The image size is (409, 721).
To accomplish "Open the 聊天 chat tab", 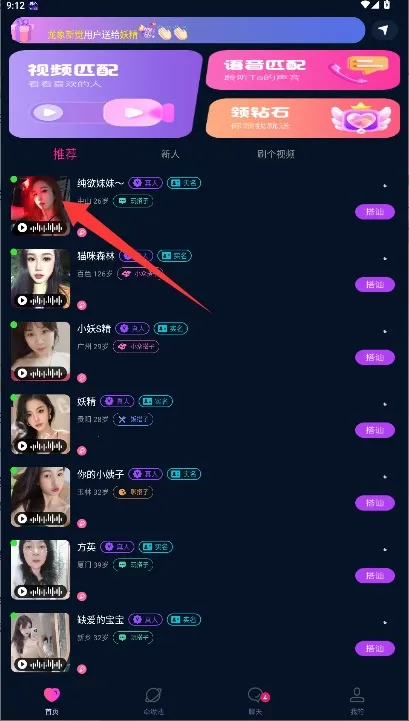I will [255, 701].
